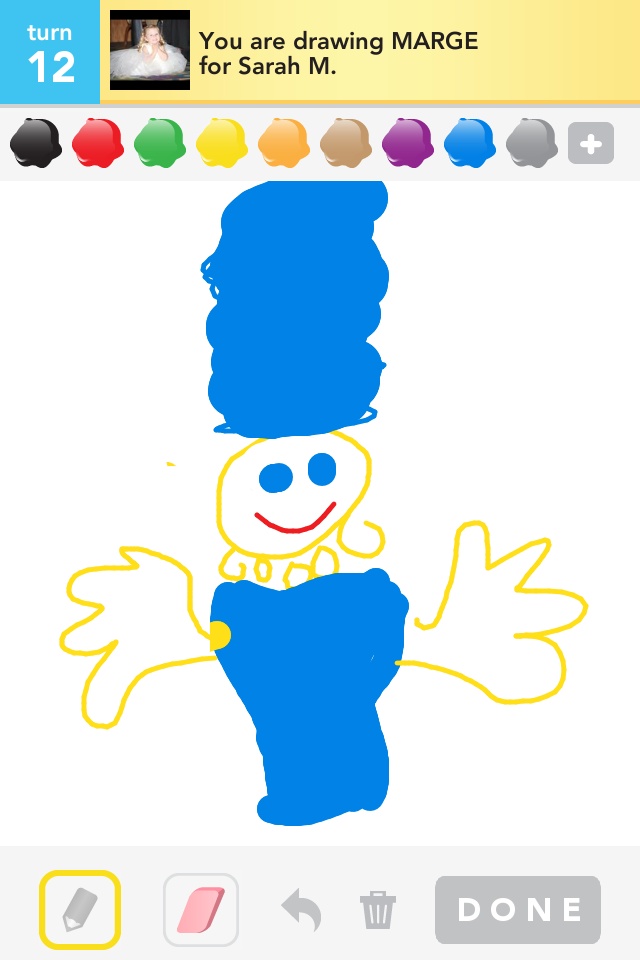The height and width of the screenshot is (960, 640).
Task: Tap DONE to submit the drawing
Action: click(518, 910)
